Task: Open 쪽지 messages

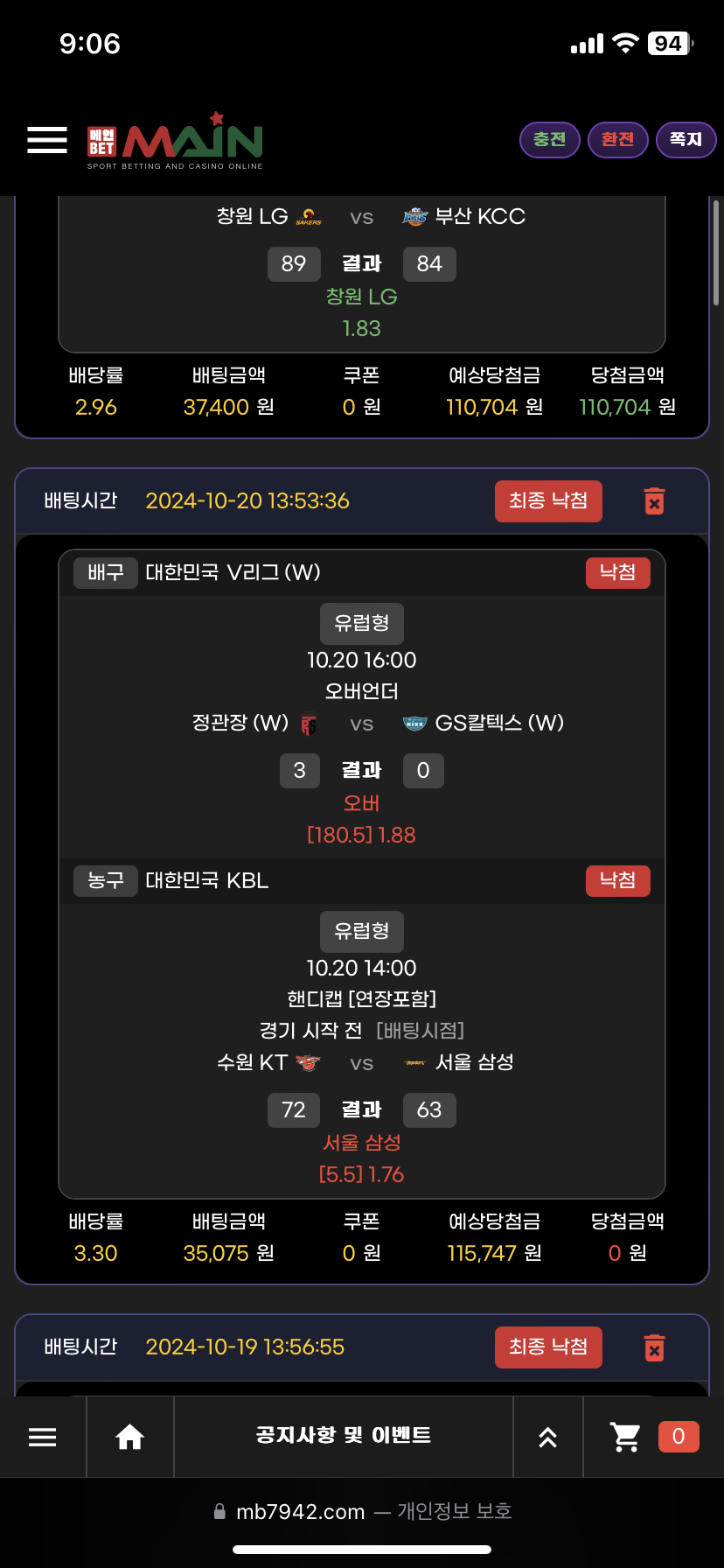Action: 686,140
